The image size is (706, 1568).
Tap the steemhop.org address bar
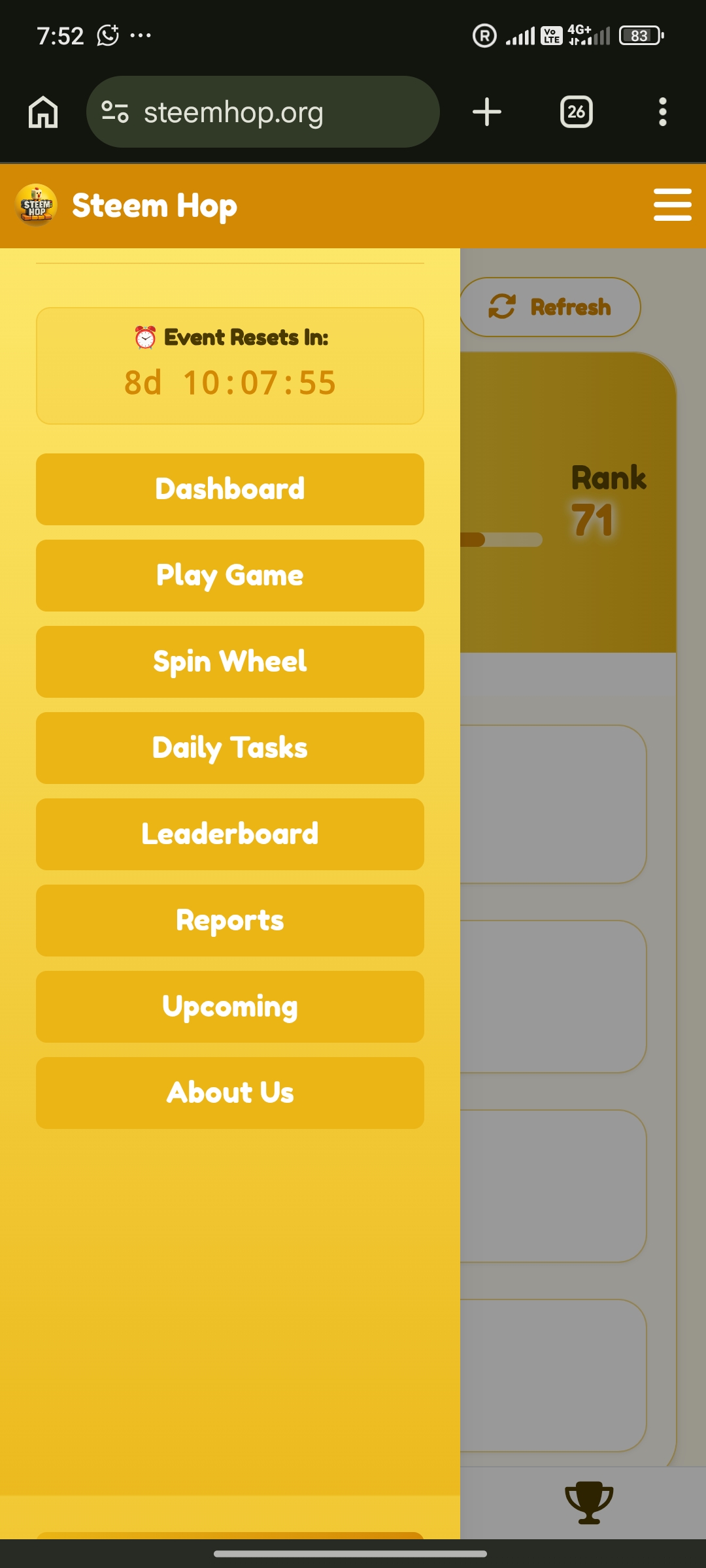pyautogui.click(x=263, y=112)
